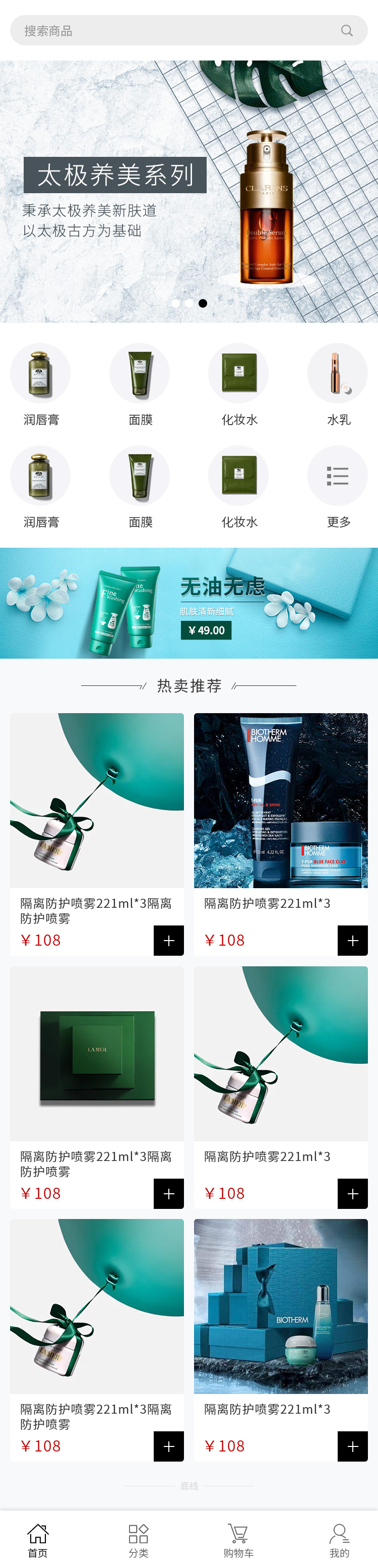This screenshot has width=378, height=1568.
Task: Switch to the 分类 tab
Action: 138,1540
